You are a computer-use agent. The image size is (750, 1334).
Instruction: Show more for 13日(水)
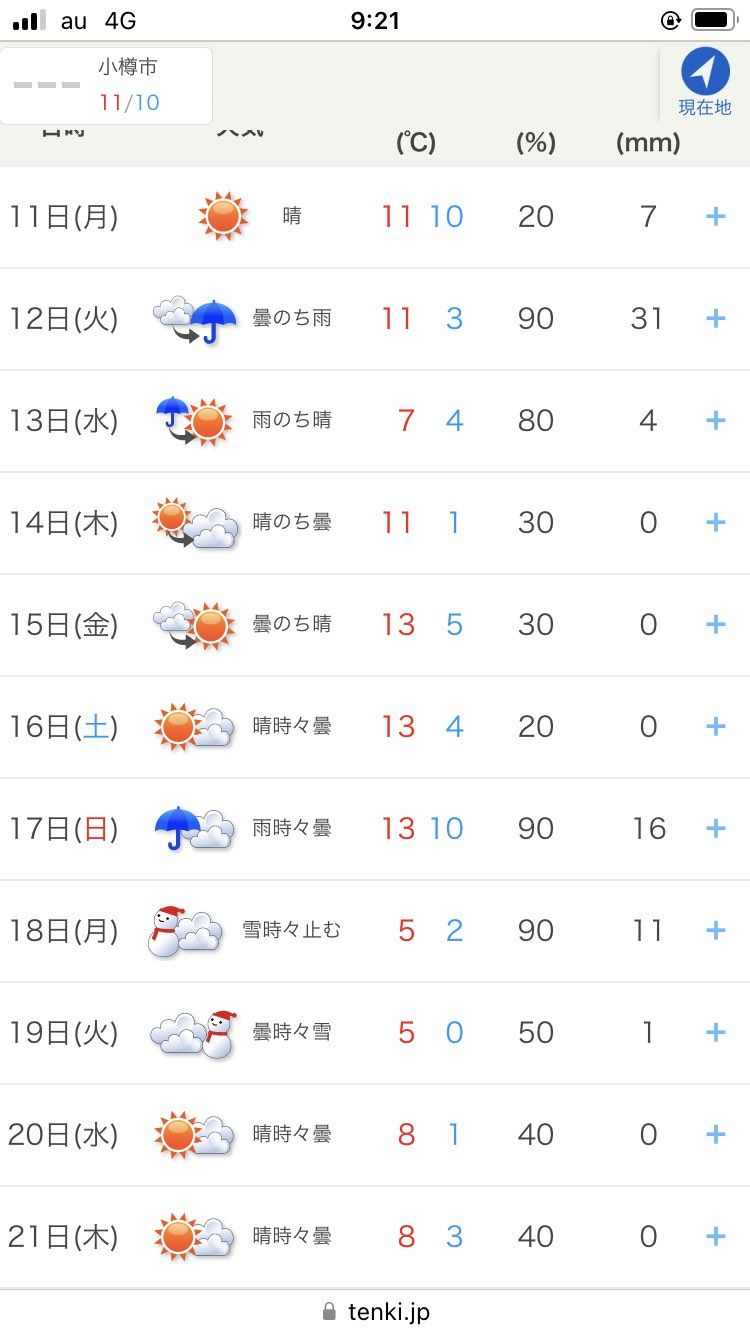pyautogui.click(x=715, y=420)
